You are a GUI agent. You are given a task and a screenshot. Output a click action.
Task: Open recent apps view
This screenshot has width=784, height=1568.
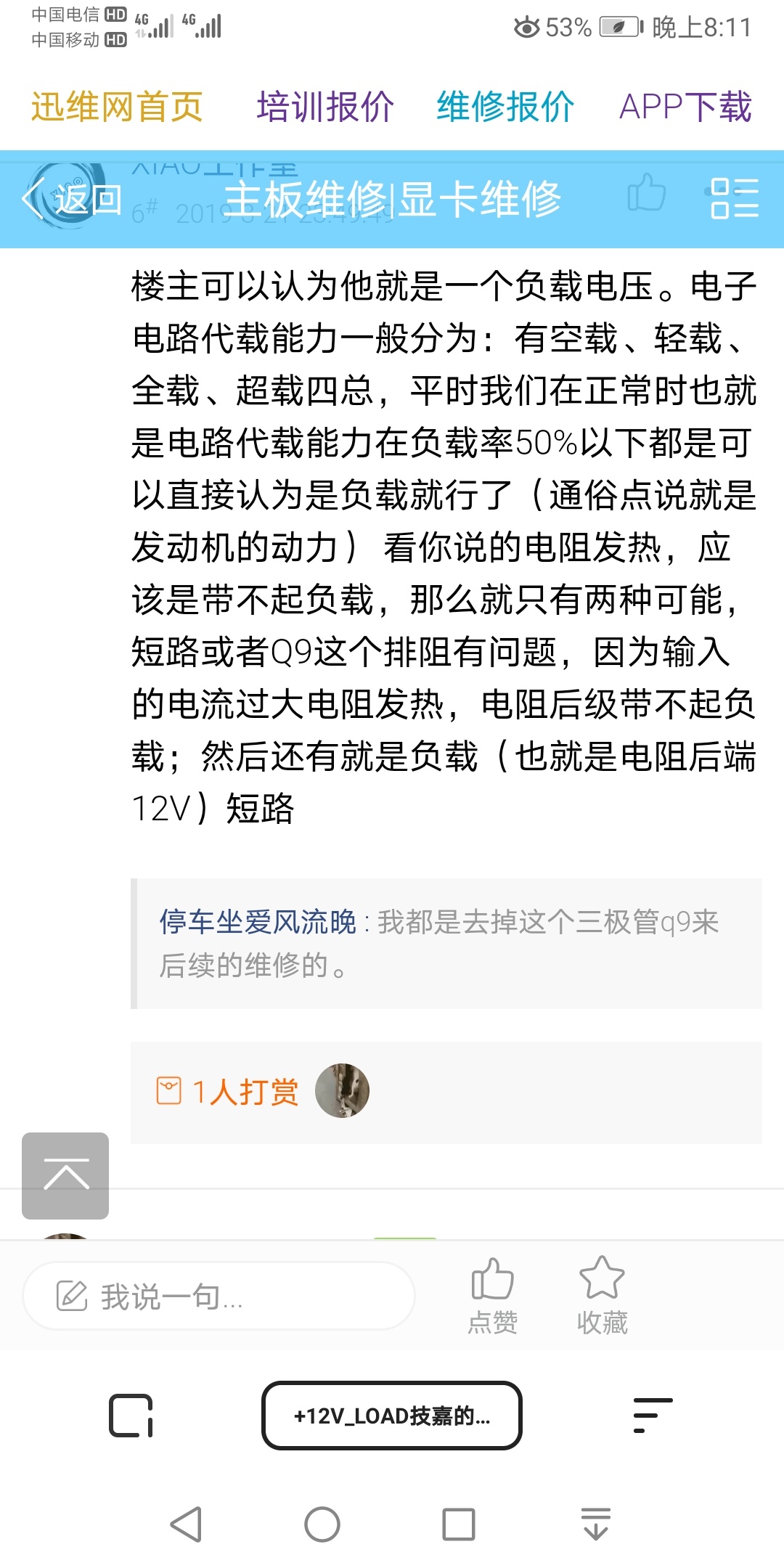tap(459, 1524)
